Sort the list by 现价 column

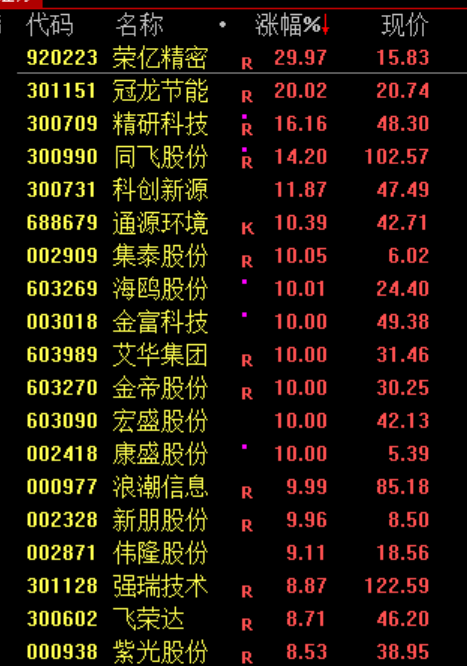point(405,25)
